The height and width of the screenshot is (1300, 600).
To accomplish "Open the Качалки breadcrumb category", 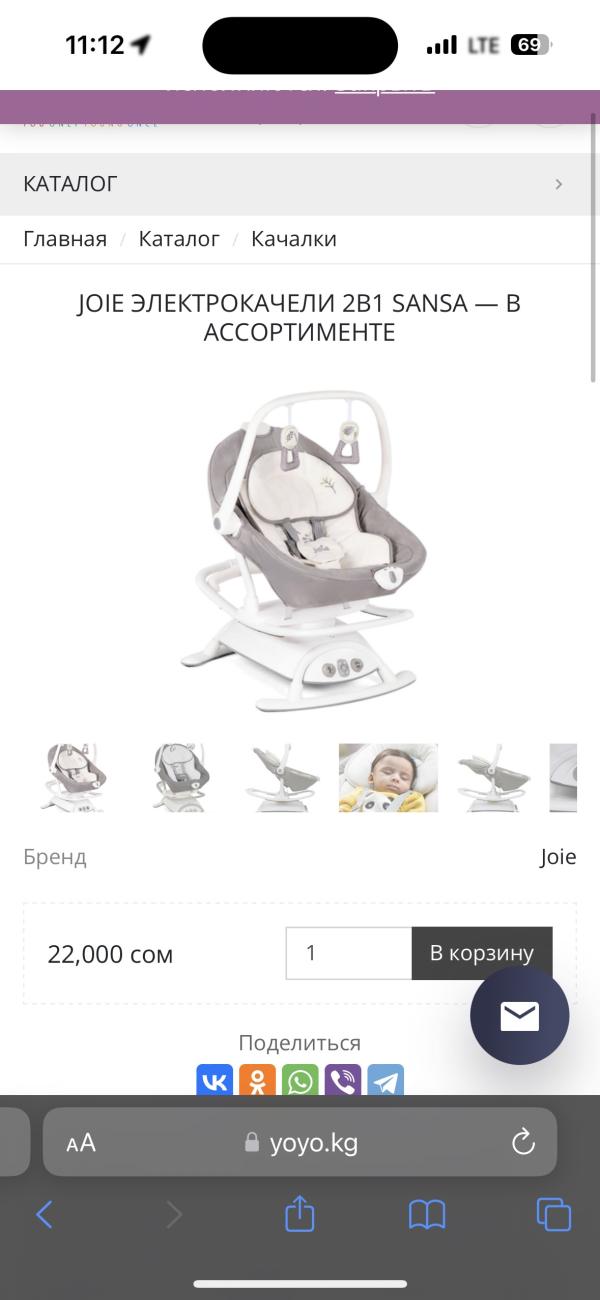I will pos(294,239).
